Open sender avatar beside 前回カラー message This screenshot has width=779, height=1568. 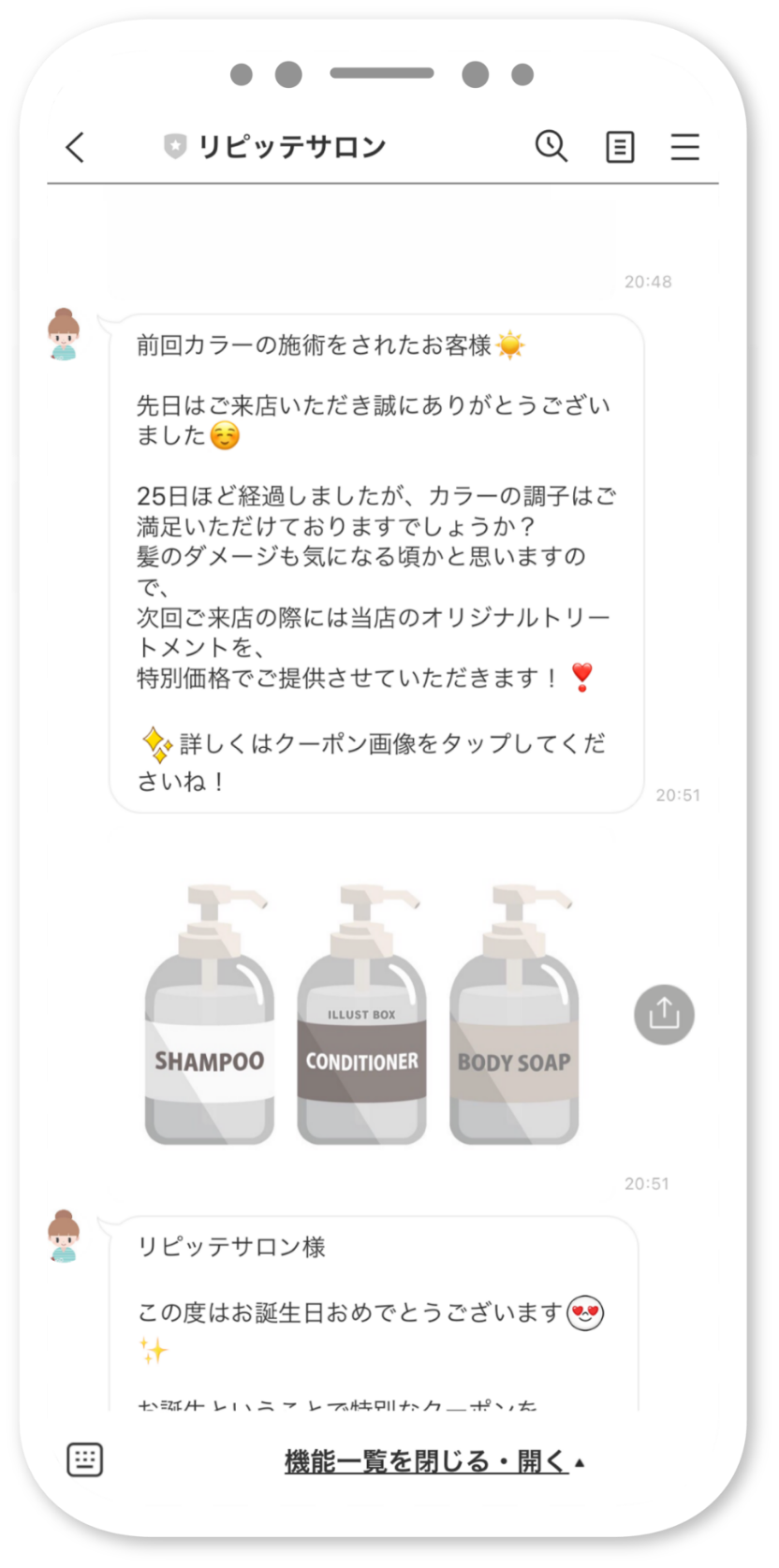(65, 334)
